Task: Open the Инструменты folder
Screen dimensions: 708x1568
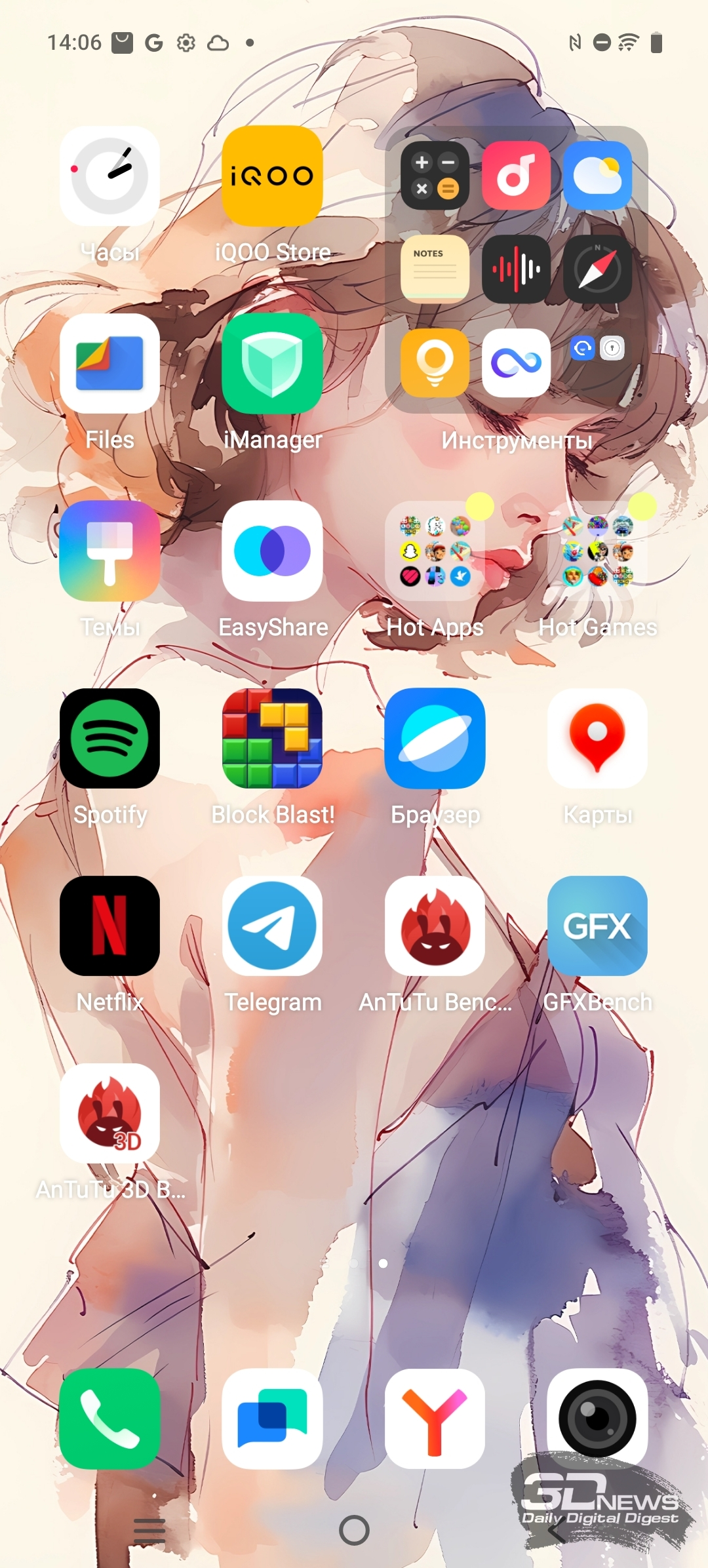Action: click(x=517, y=269)
